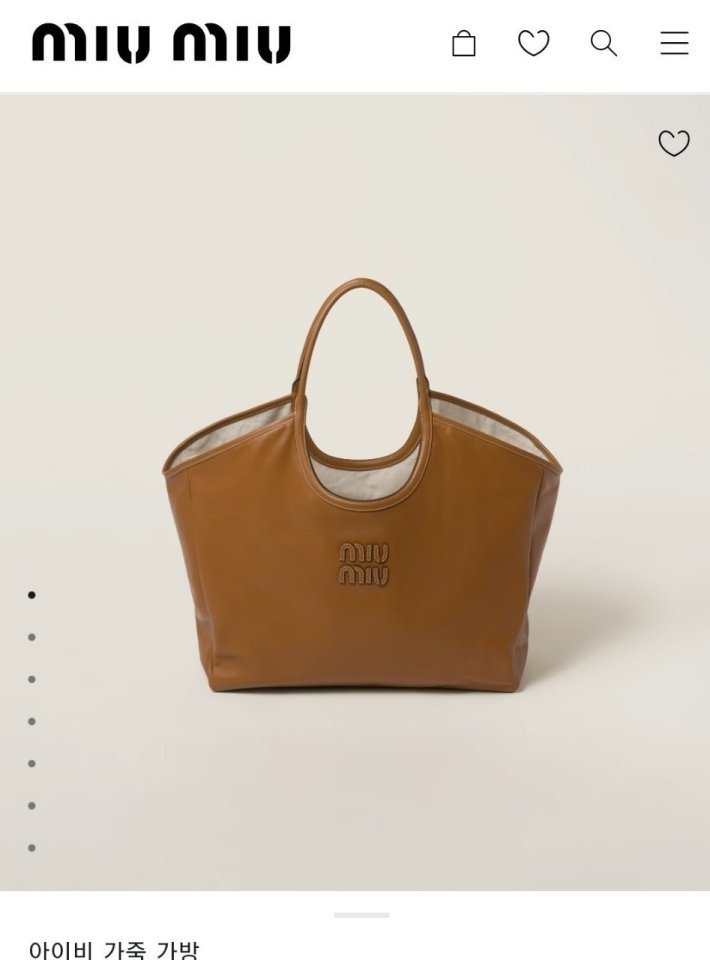Open the search magnifier
Viewport: 710px width, 960px height.
[x=603, y=43]
